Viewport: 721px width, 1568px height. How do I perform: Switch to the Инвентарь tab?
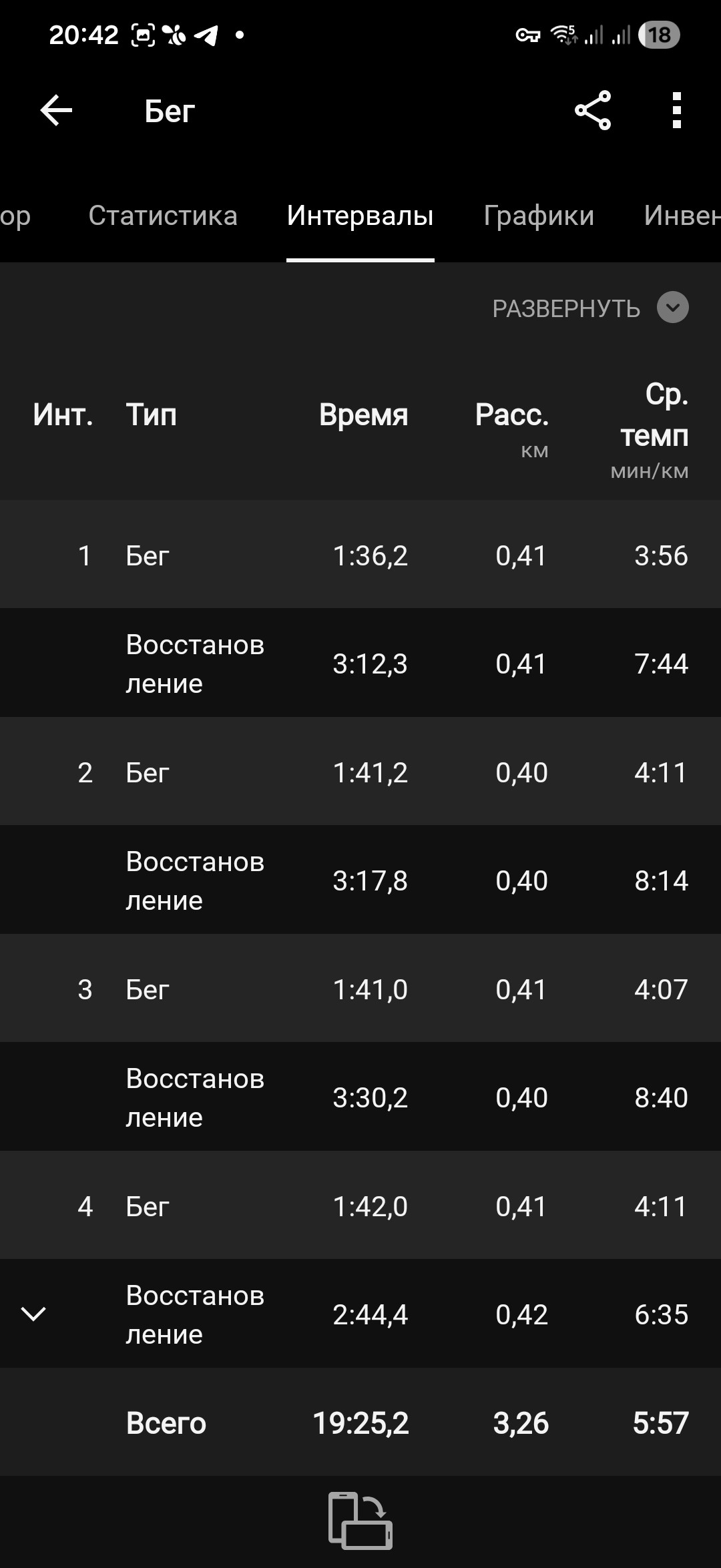[682, 216]
